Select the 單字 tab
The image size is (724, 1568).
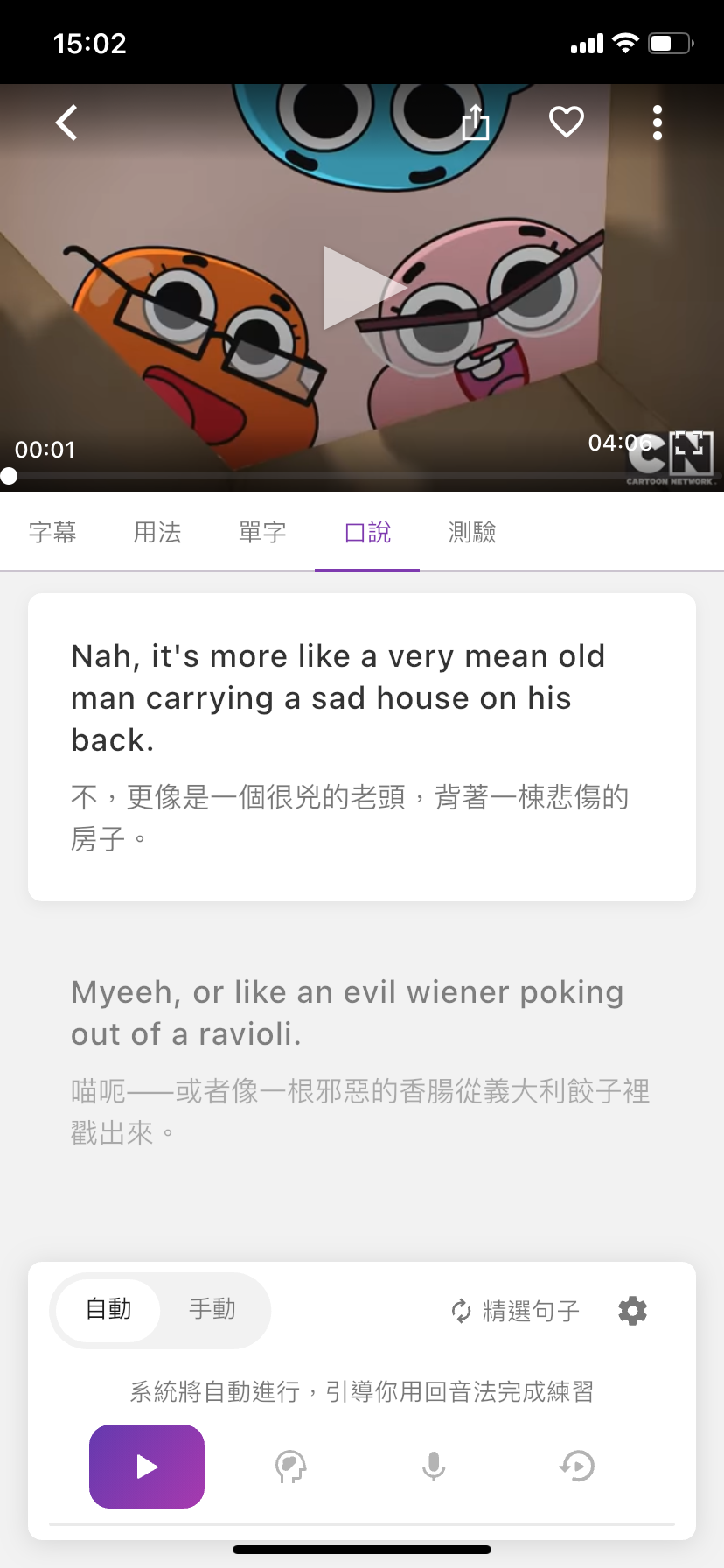pyautogui.click(x=262, y=532)
